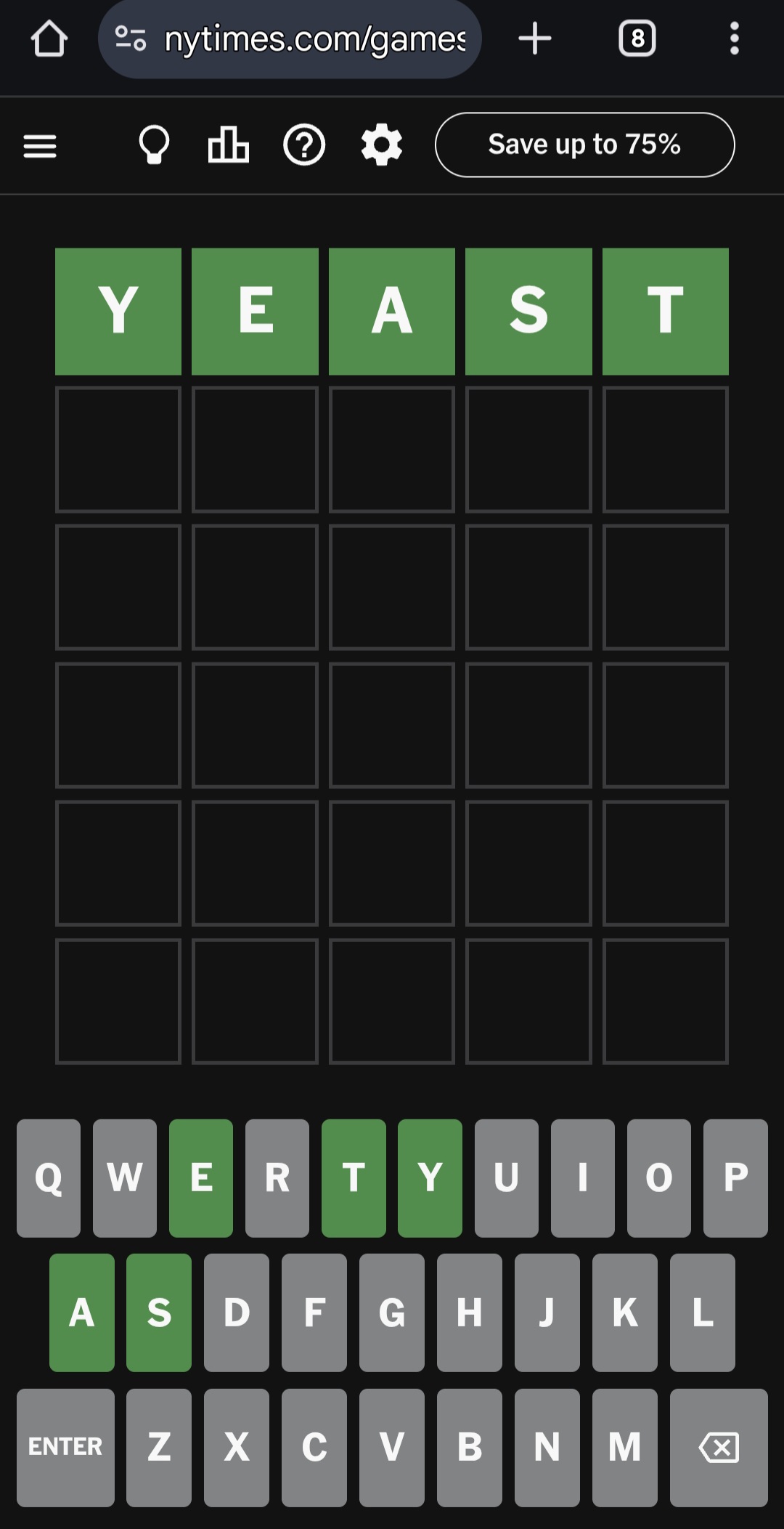Choose the letter L key
The width and height of the screenshot is (784, 1529).
click(702, 1312)
